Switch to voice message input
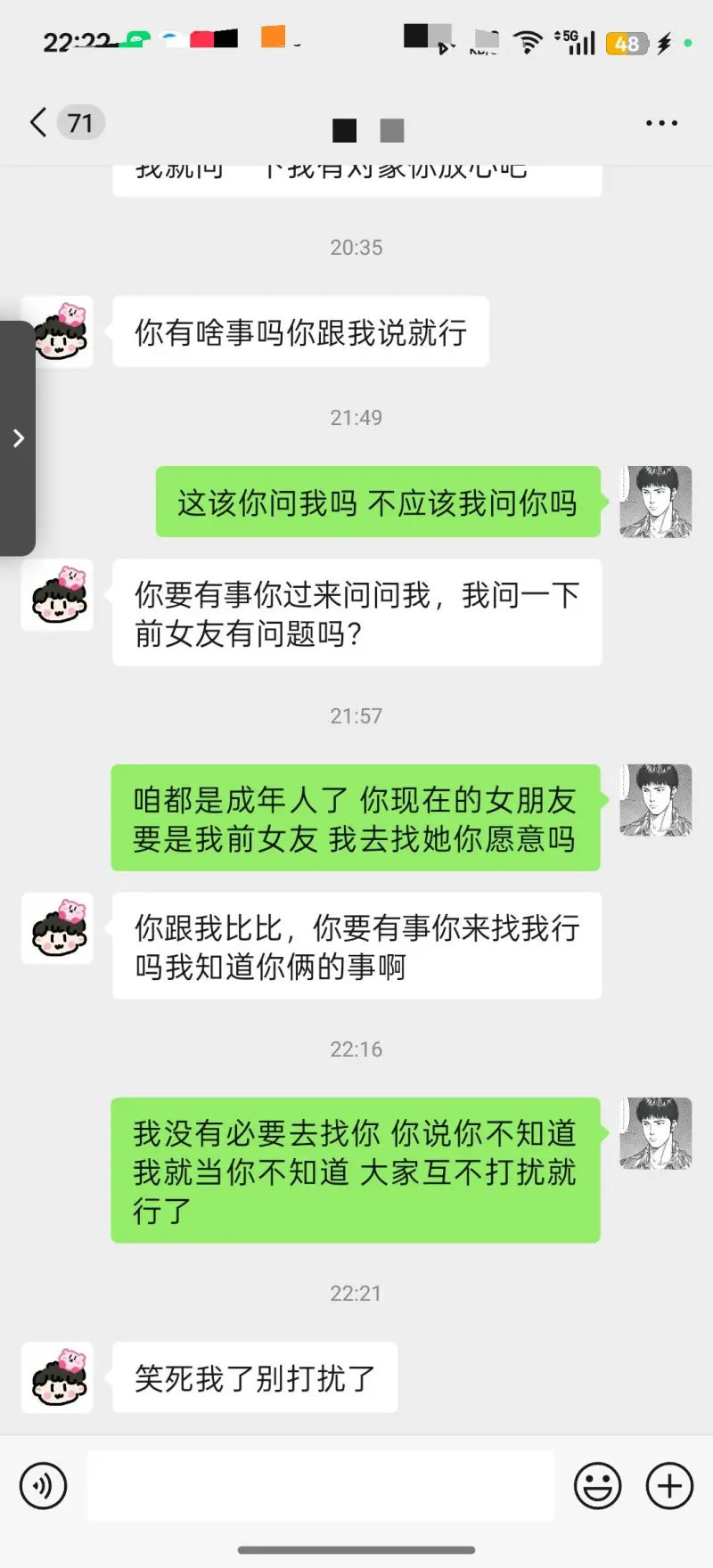The image size is (713, 1568). [43, 1485]
